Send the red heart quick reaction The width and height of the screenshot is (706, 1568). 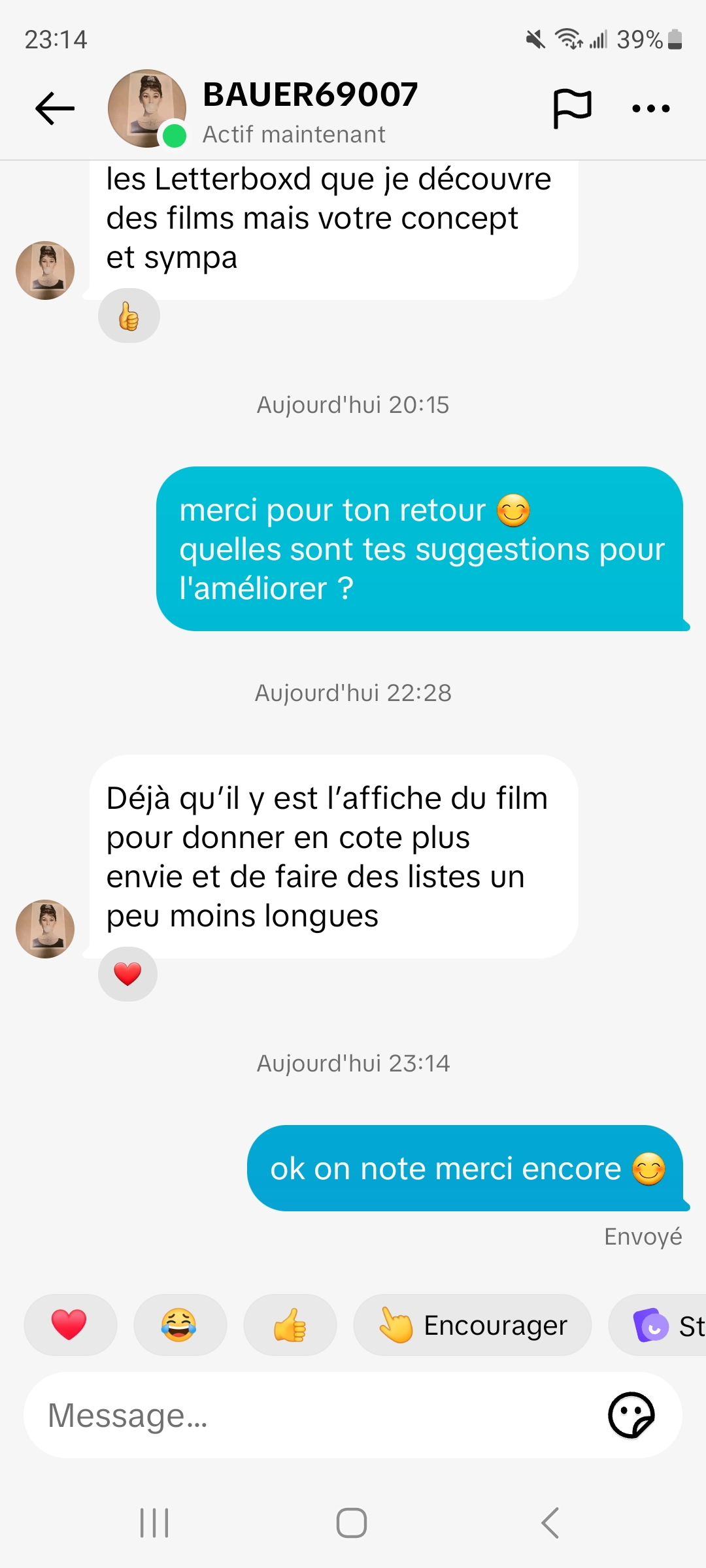pos(69,1325)
